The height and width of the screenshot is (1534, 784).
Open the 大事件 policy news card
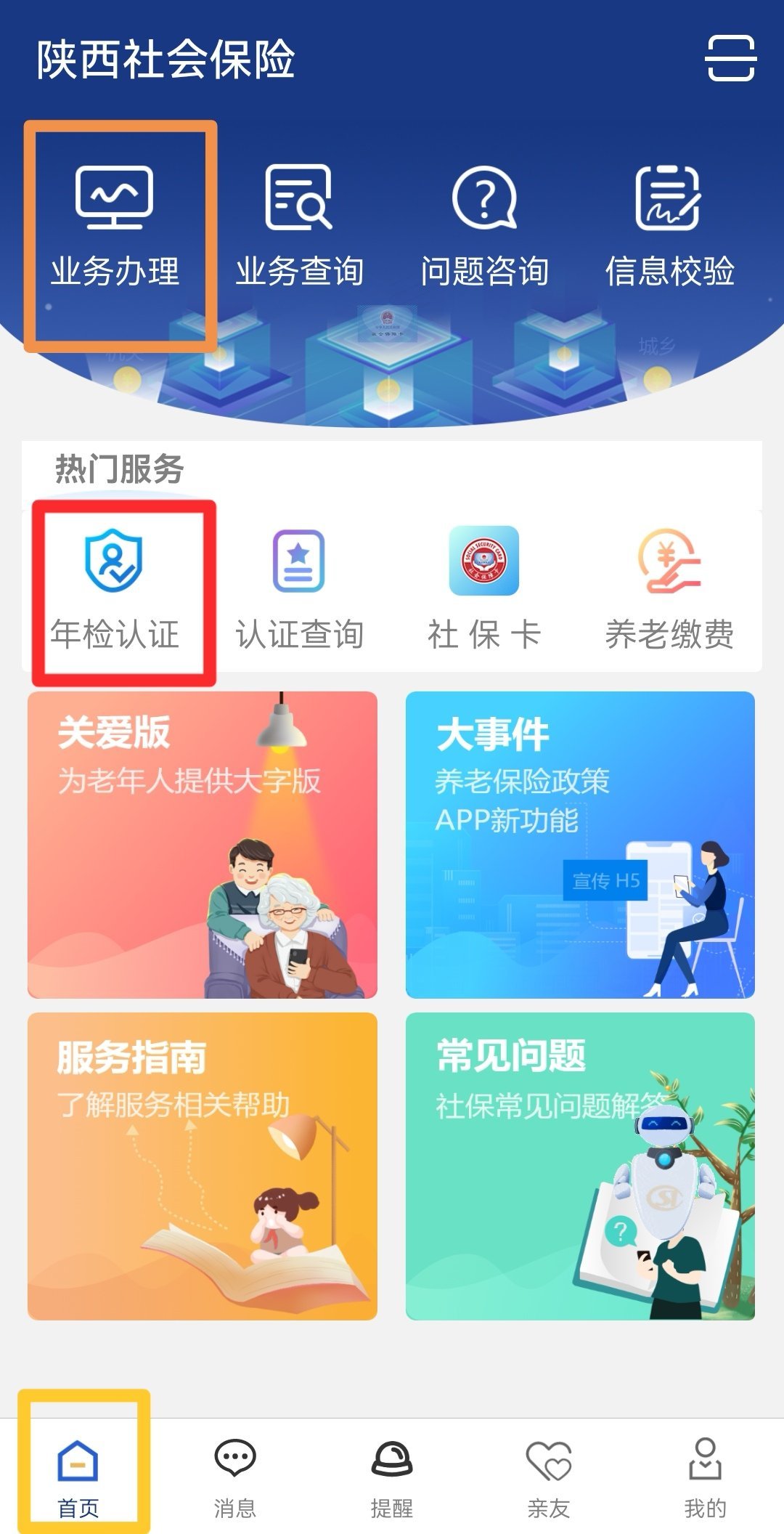coord(580,845)
